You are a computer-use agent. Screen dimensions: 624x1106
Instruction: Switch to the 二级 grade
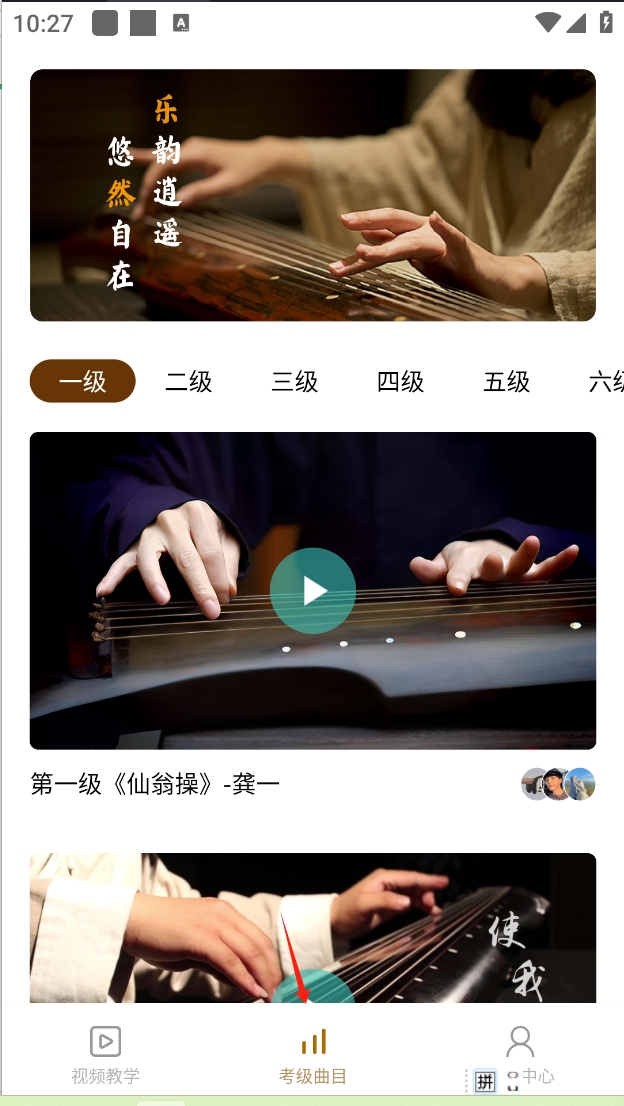click(x=189, y=381)
